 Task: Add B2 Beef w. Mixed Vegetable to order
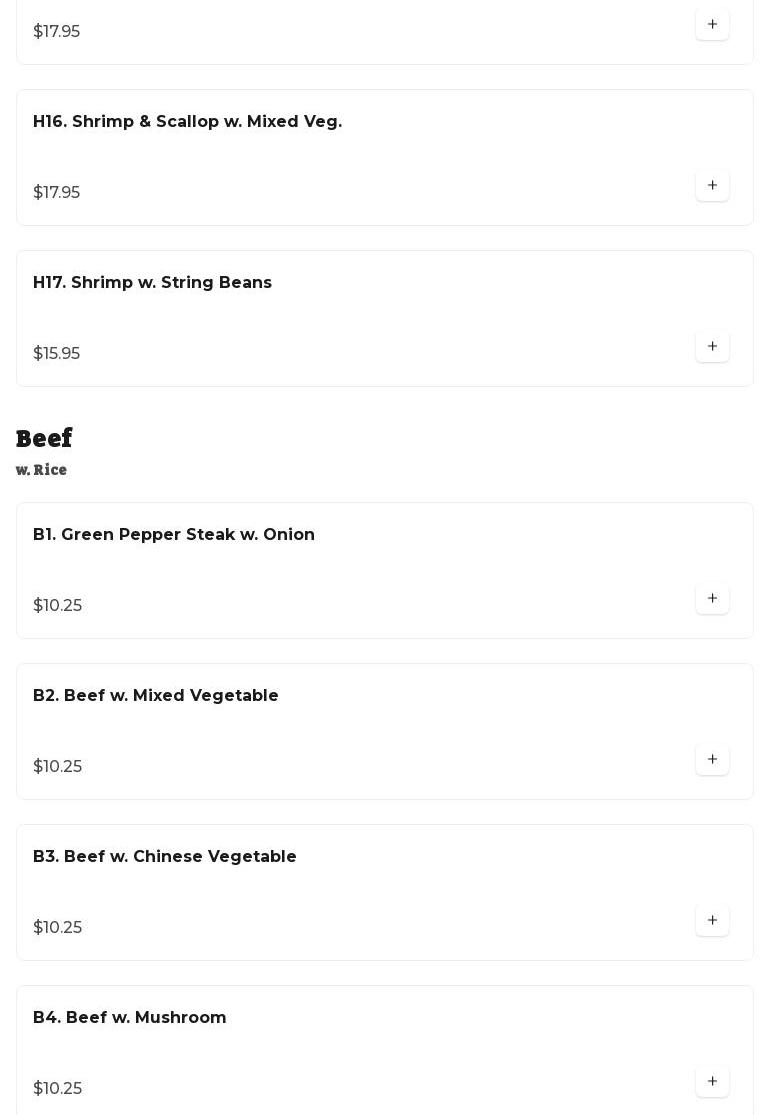point(712,760)
